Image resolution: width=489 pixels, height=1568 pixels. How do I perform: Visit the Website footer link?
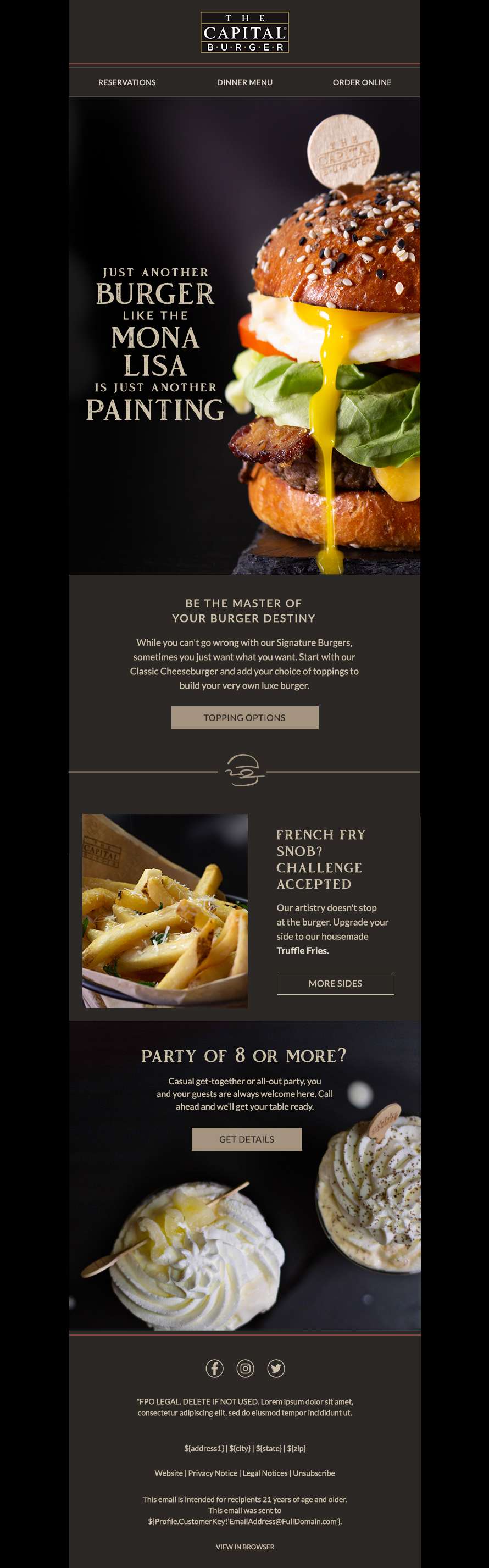(169, 1473)
